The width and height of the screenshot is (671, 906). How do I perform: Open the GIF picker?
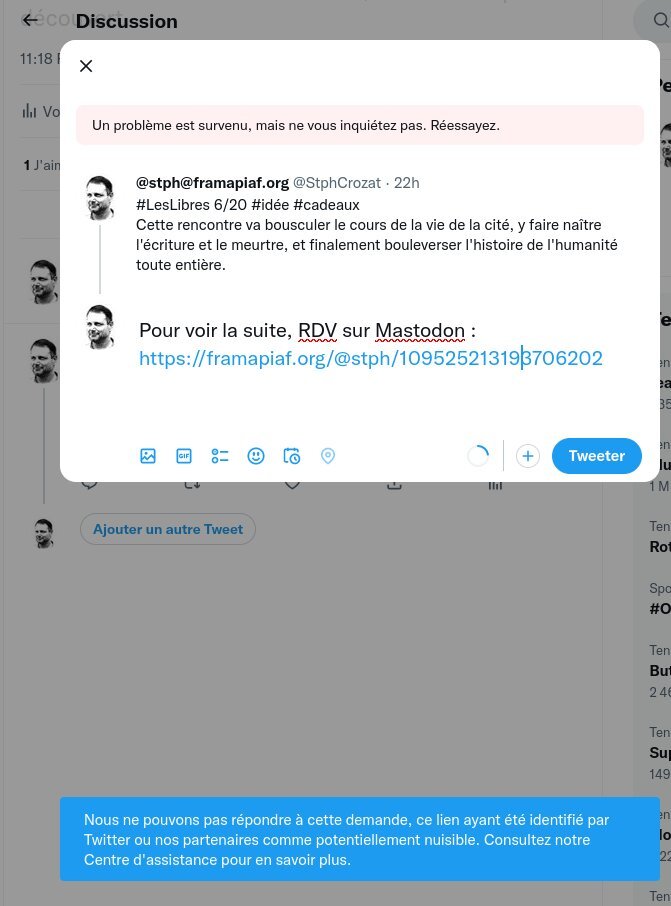click(x=184, y=456)
